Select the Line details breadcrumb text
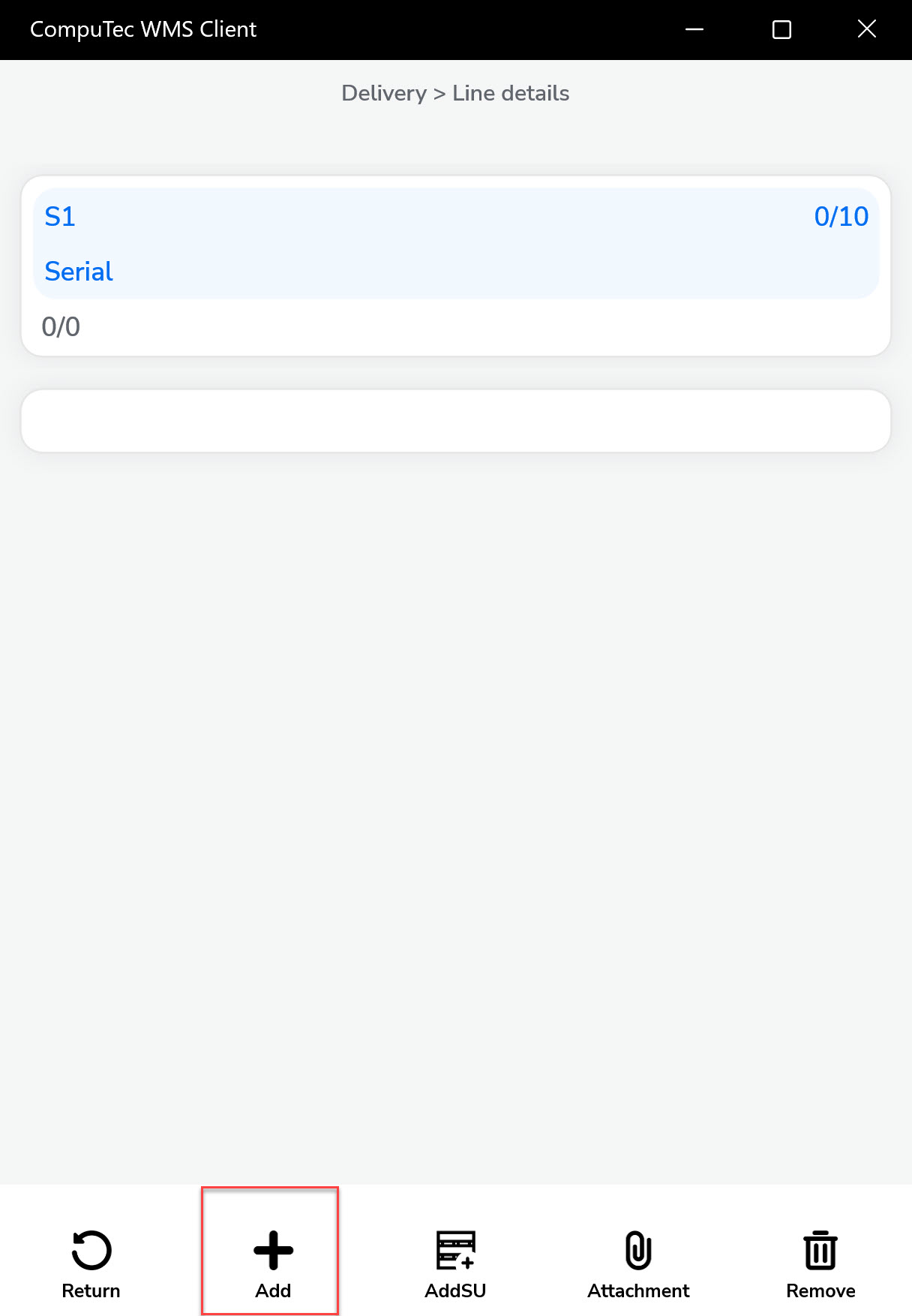This screenshot has height=1316, width=912. tap(510, 93)
